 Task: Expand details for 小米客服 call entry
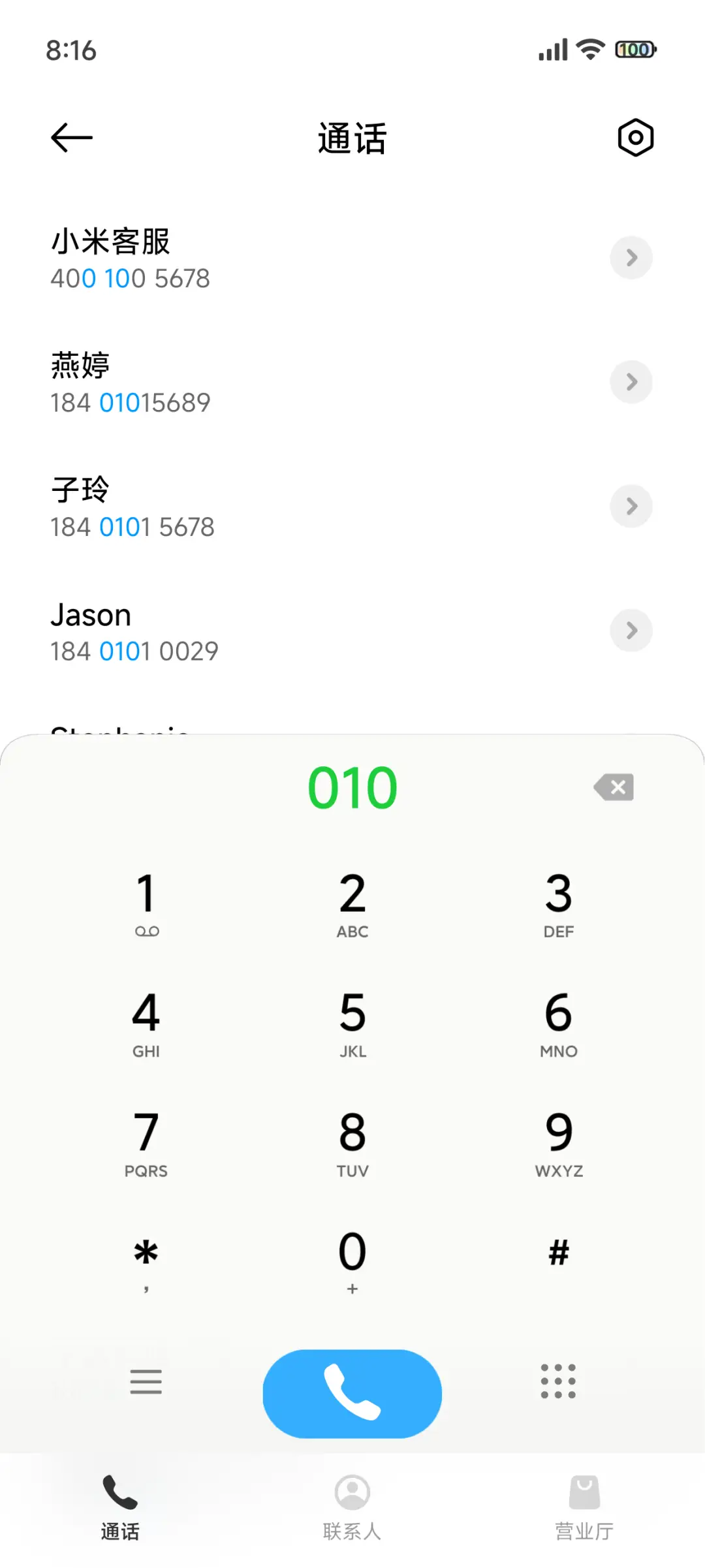click(x=631, y=258)
